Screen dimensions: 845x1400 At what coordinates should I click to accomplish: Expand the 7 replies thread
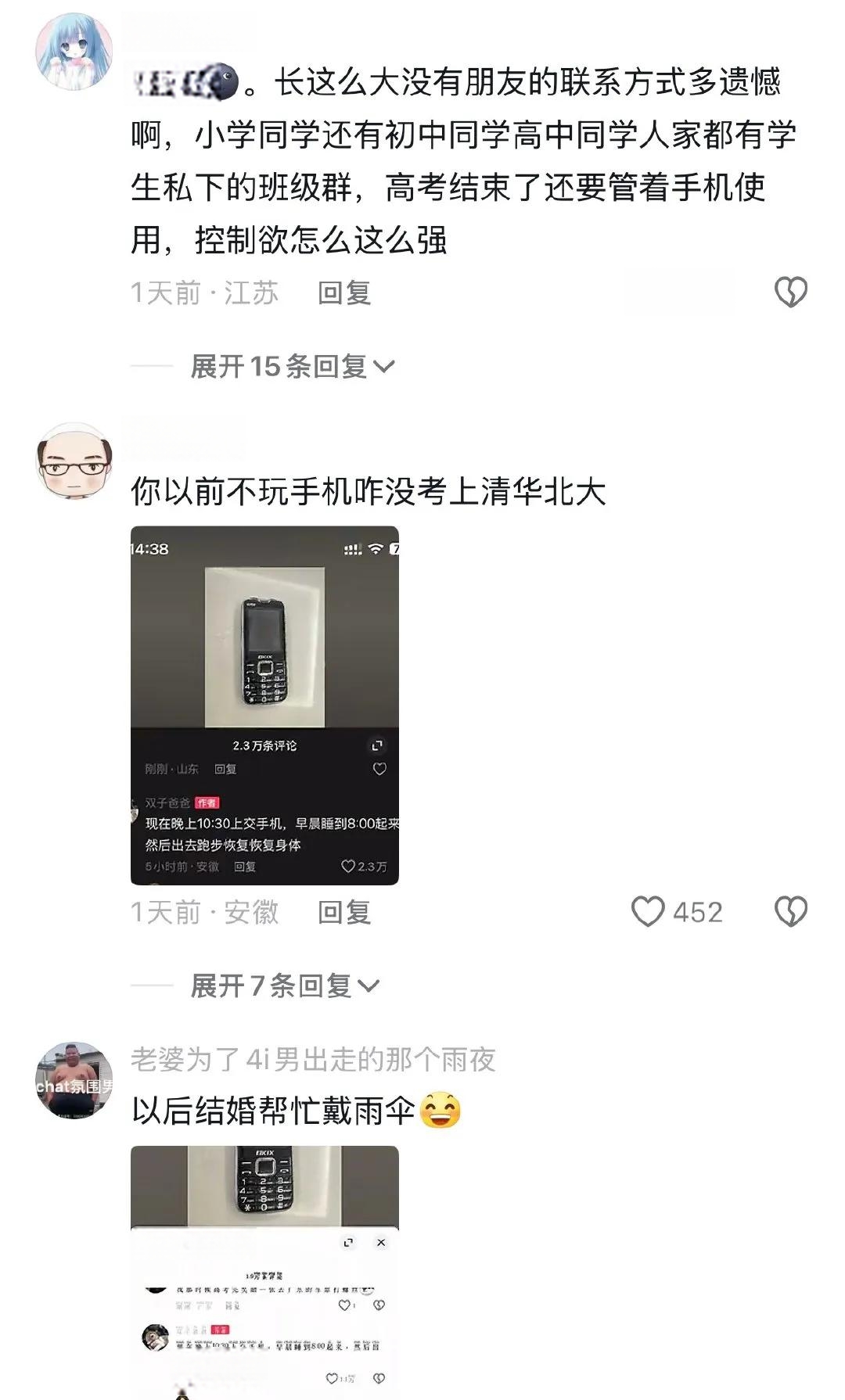tap(285, 985)
